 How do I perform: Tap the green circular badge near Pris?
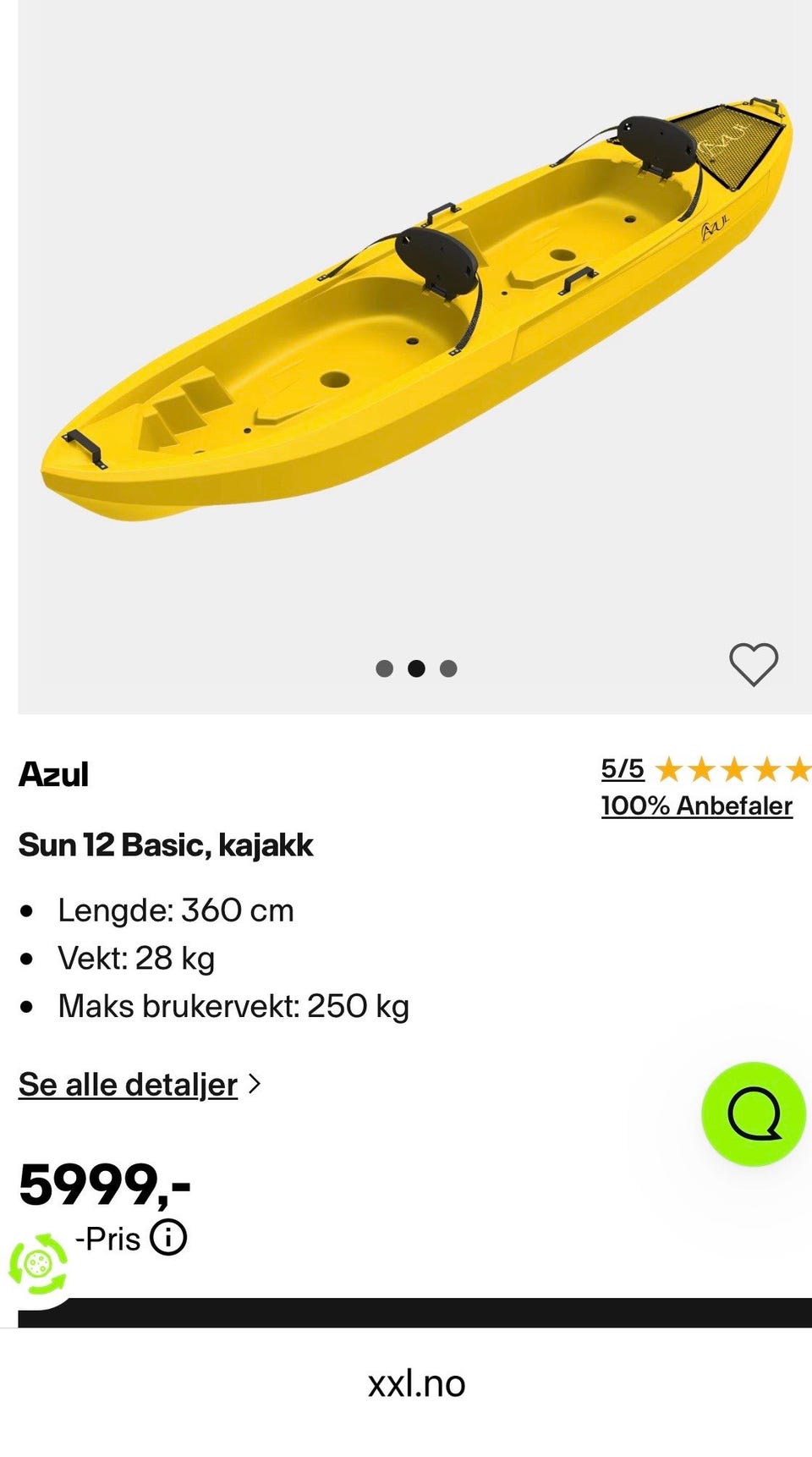click(x=38, y=1265)
